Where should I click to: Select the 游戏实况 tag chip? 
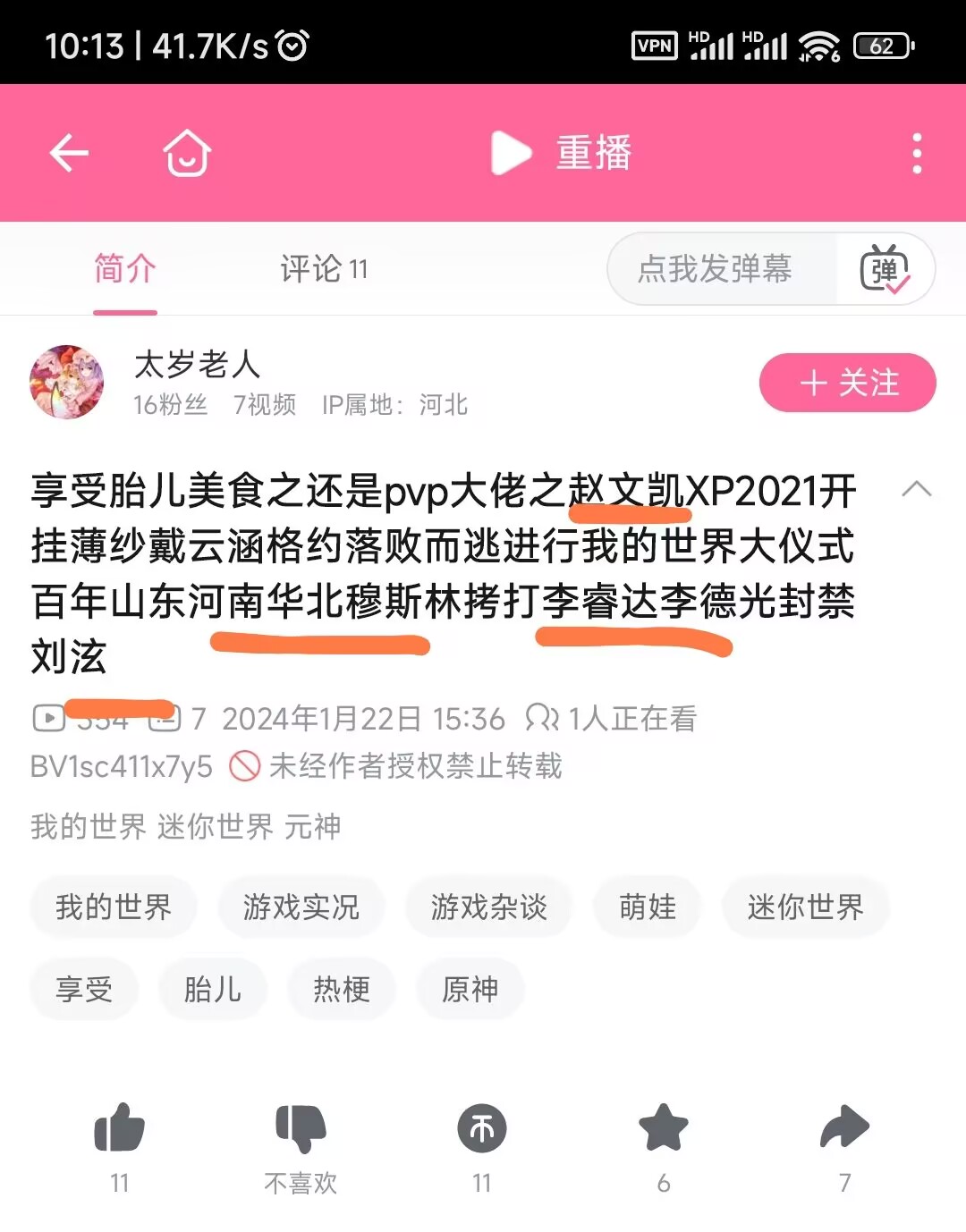click(301, 907)
